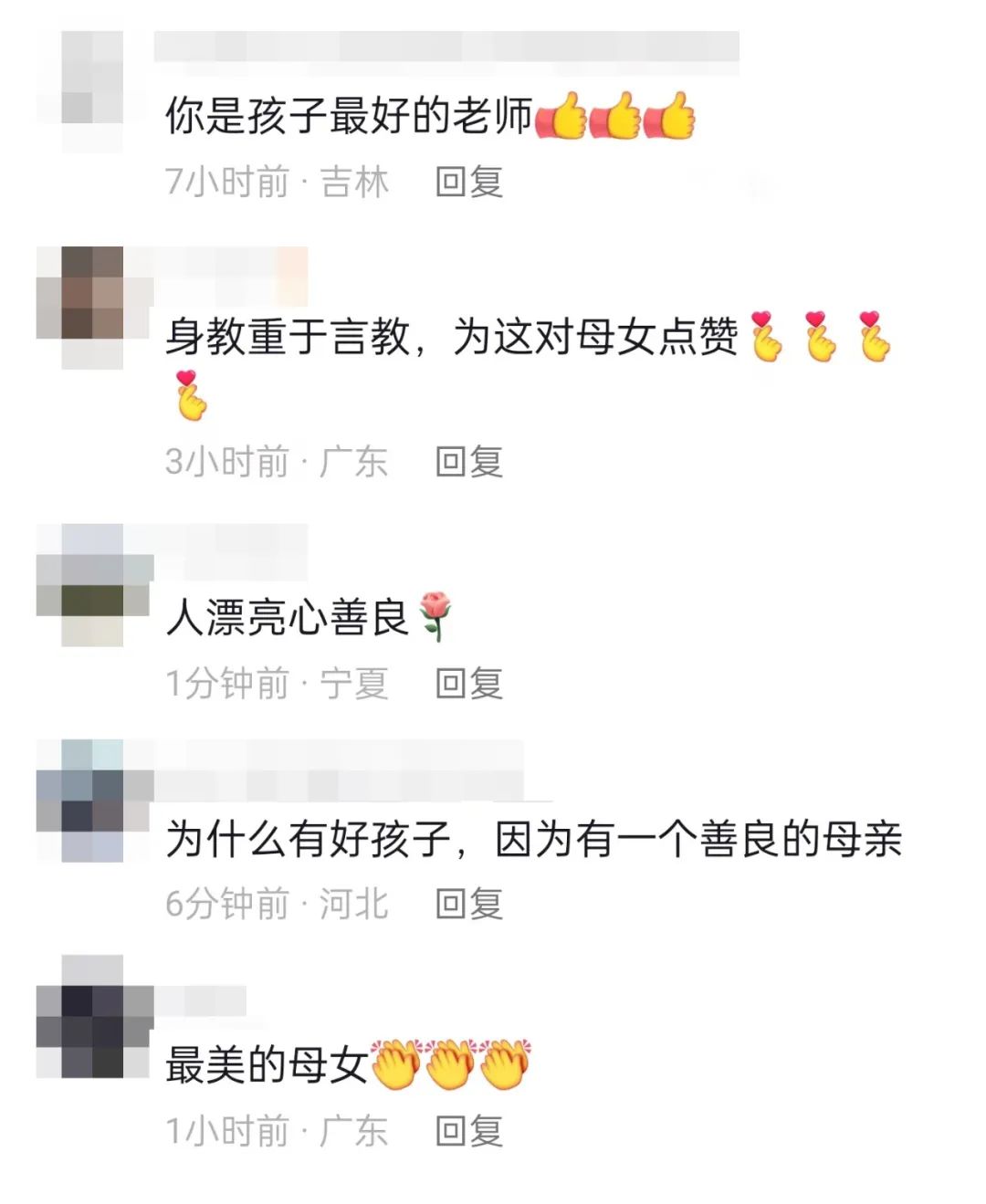Reply to the 最美的母女 comment
This screenshot has width=986, height=1204.
pos(469,1131)
